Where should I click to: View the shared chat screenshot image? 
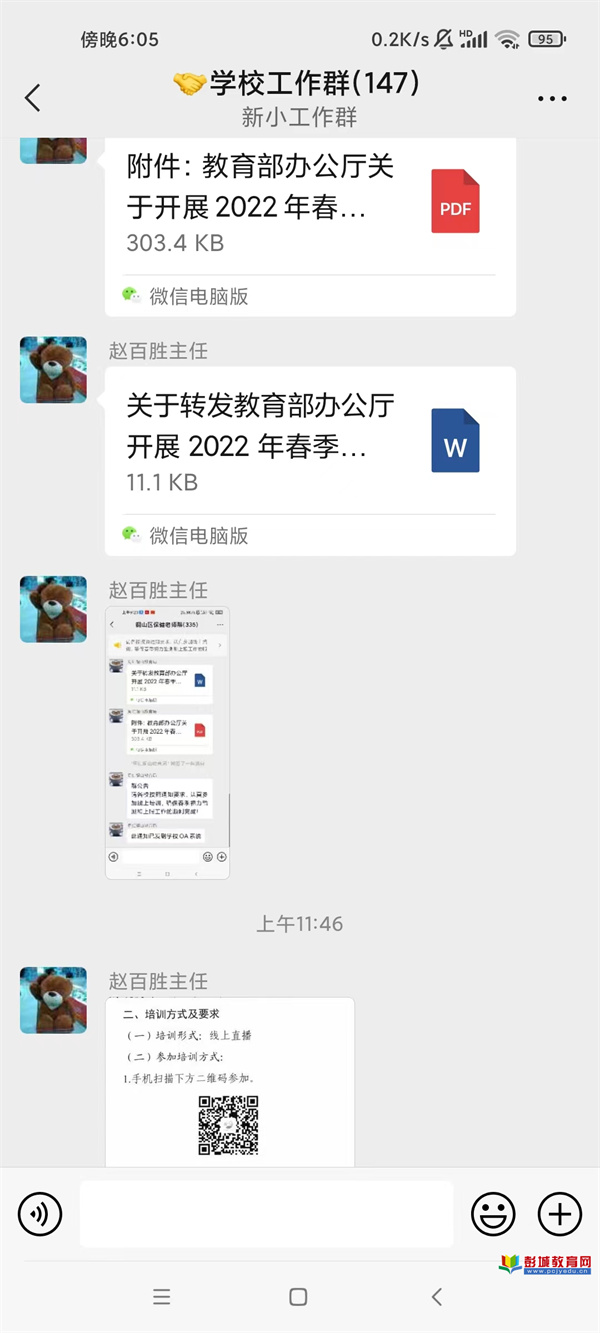click(x=168, y=742)
